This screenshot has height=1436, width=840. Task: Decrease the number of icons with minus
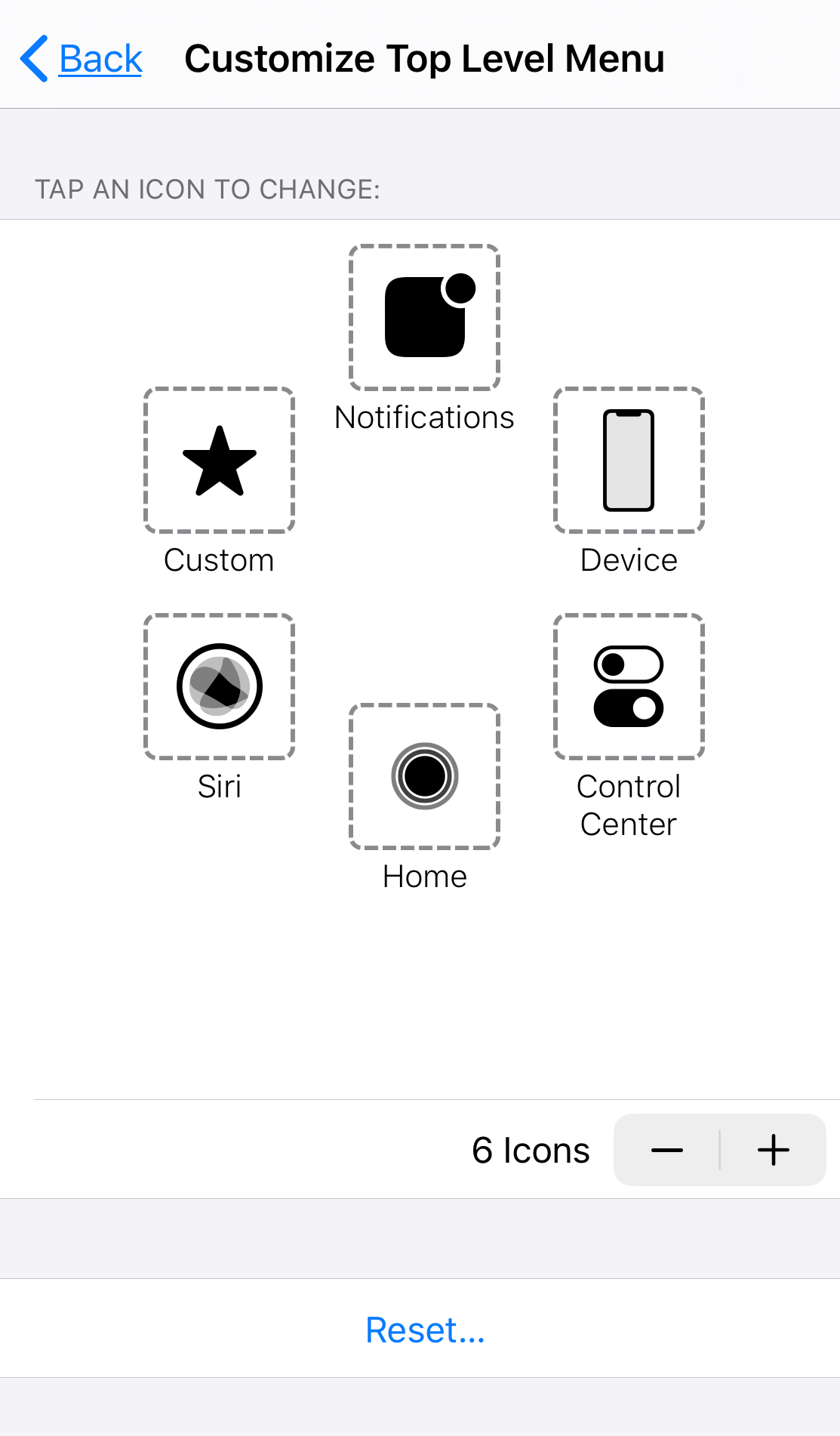tap(667, 1150)
